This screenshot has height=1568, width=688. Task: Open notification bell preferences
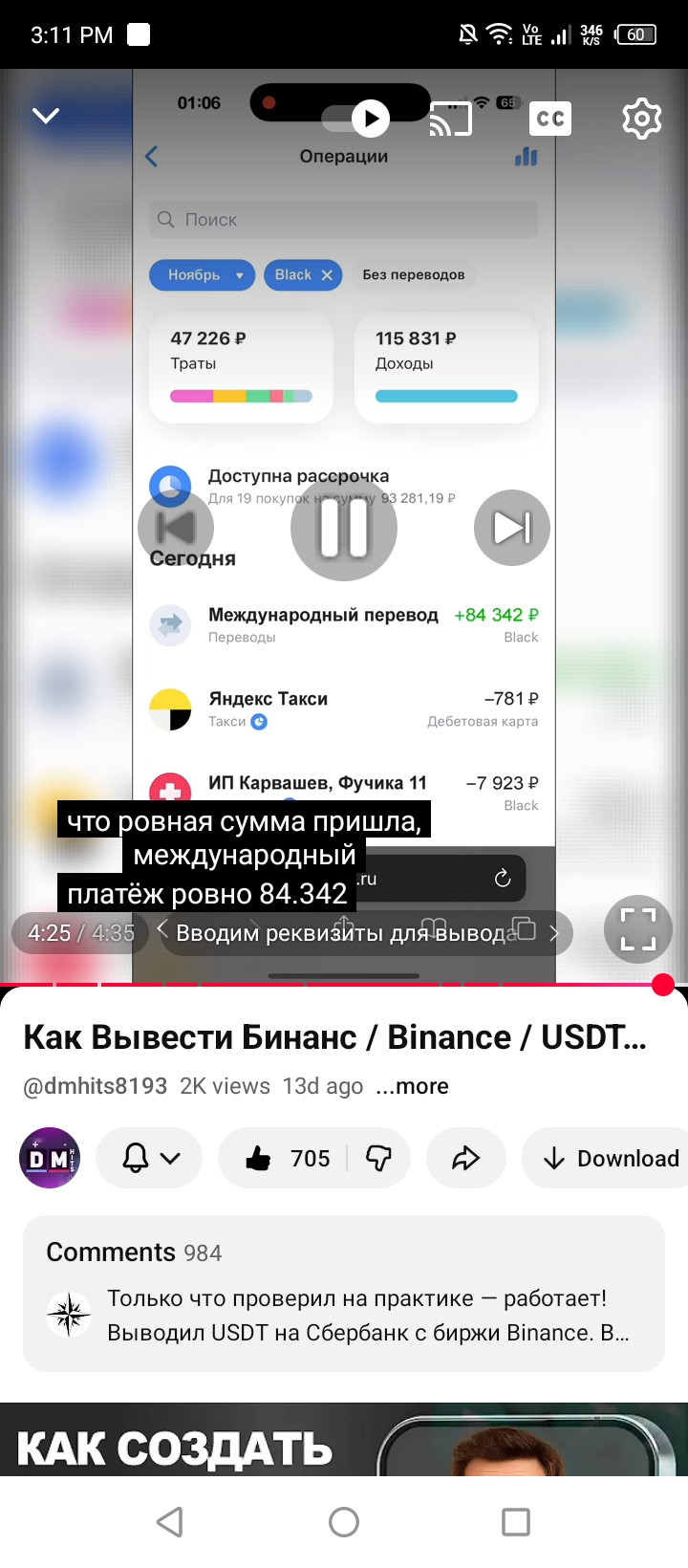click(149, 1159)
